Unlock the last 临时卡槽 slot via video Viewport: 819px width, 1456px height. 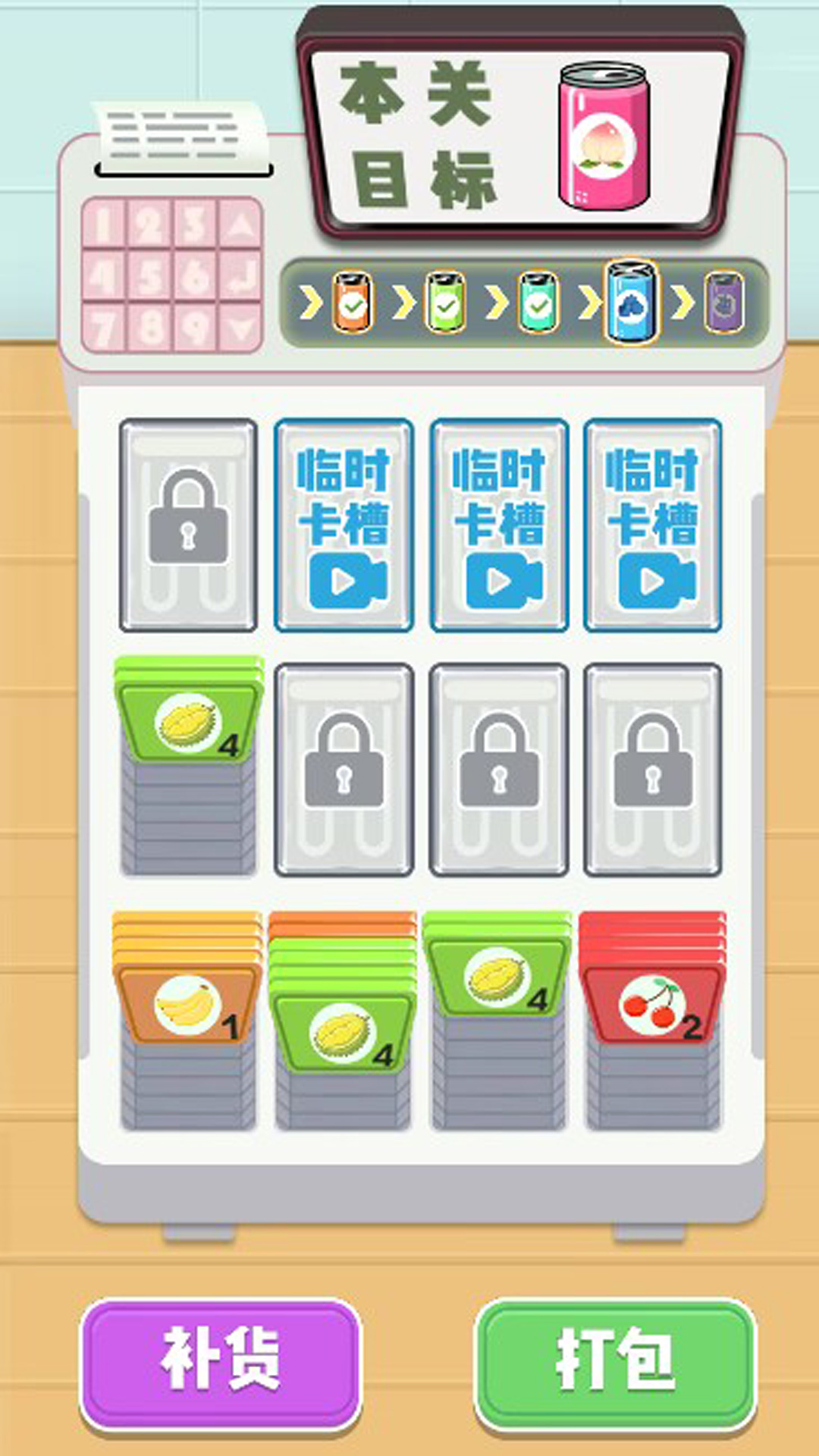point(653,526)
